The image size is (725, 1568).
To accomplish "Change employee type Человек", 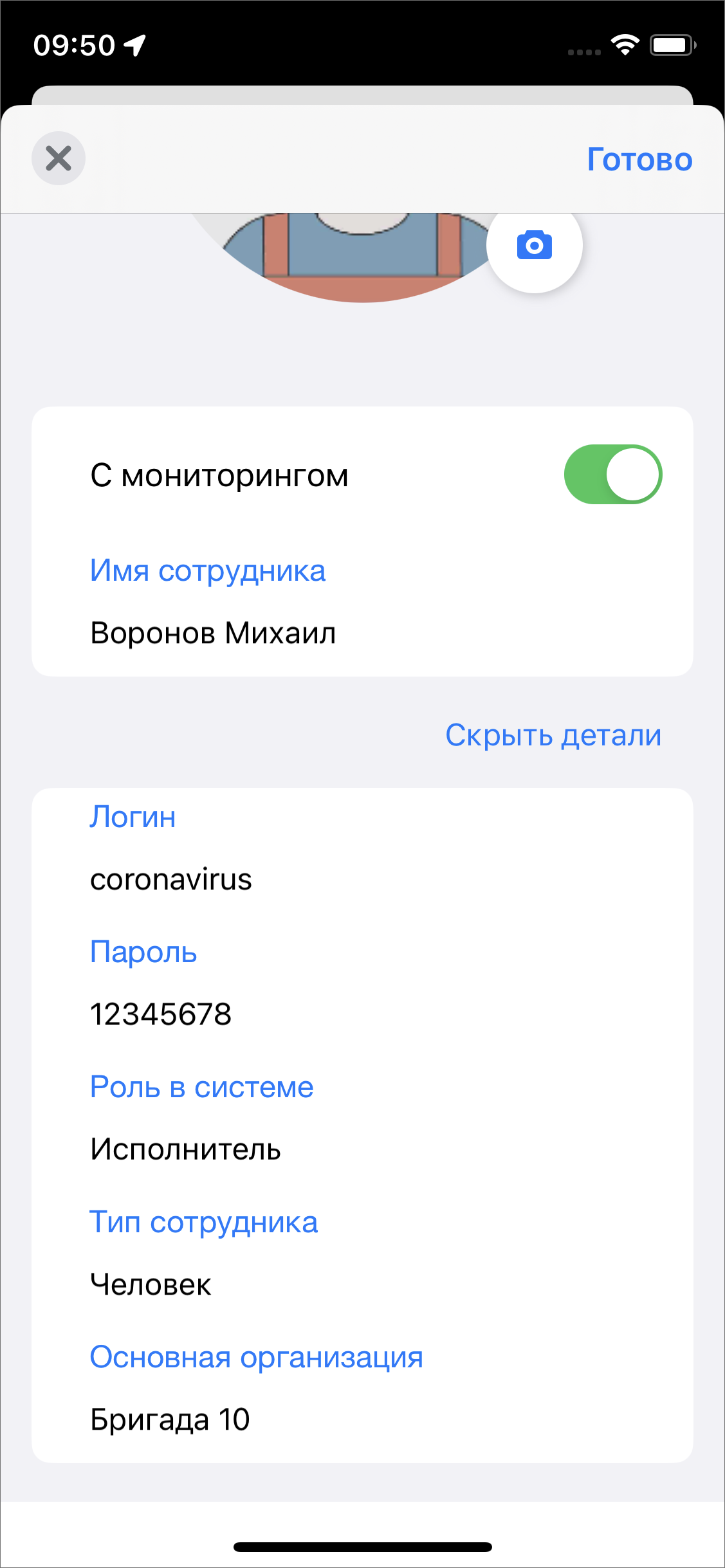I will click(151, 1284).
